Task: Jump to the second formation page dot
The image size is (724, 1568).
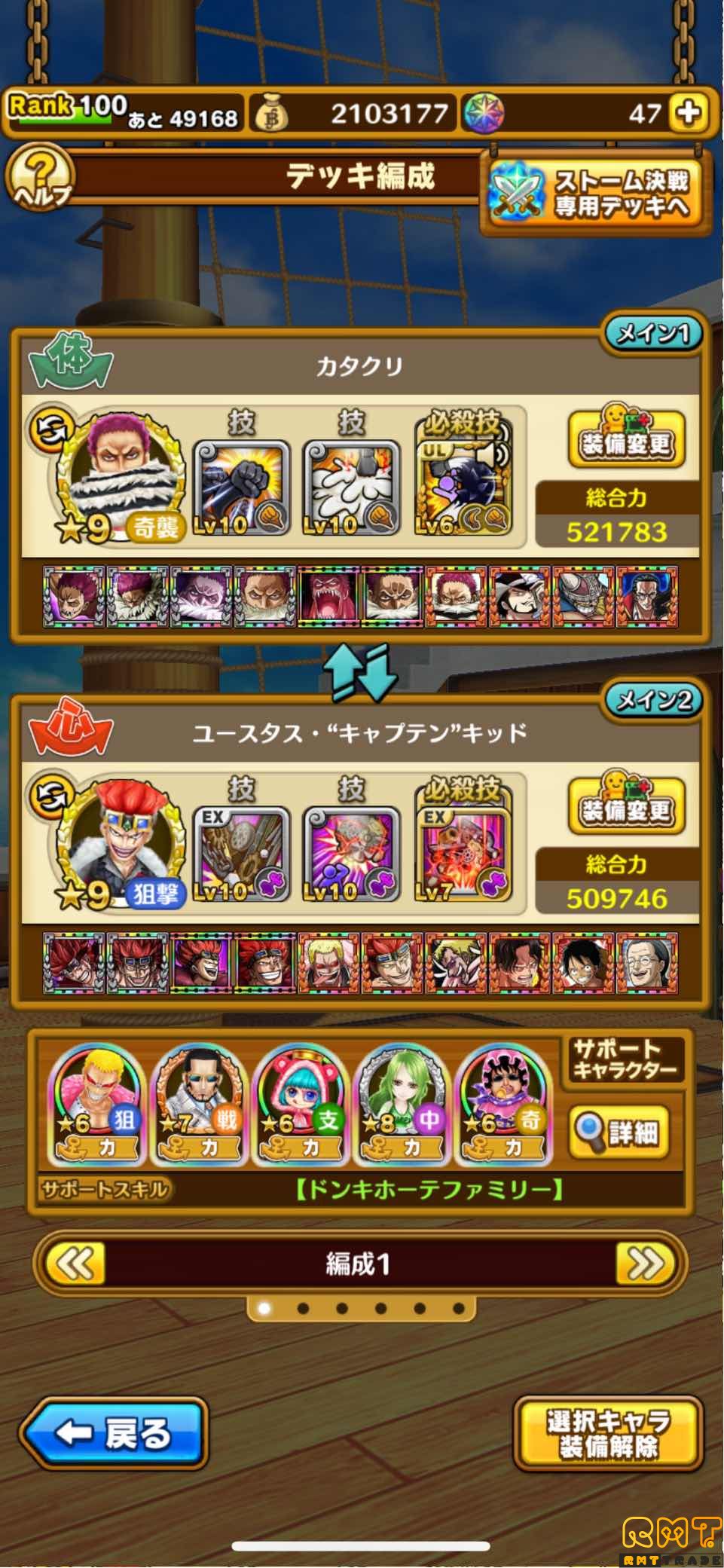Action: tap(303, 1309)
